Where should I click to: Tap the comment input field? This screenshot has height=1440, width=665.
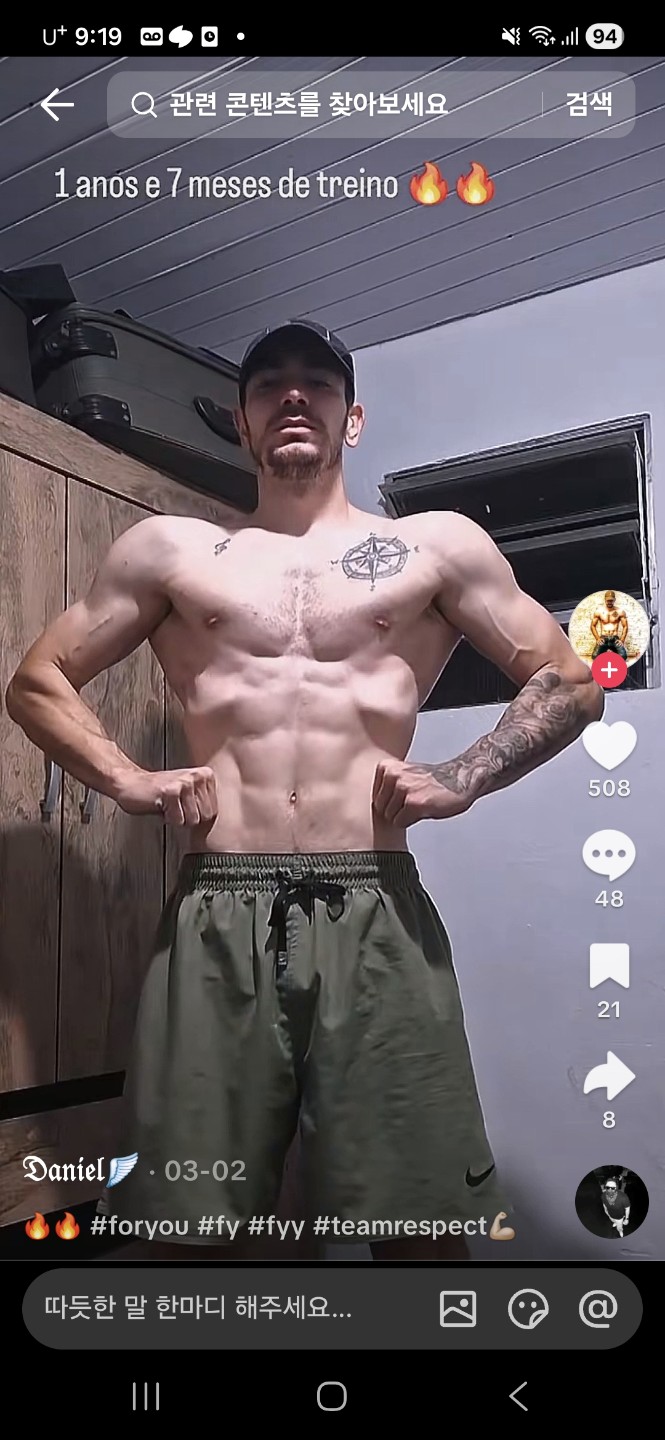pyautogui.click(x=220, y=1308)
